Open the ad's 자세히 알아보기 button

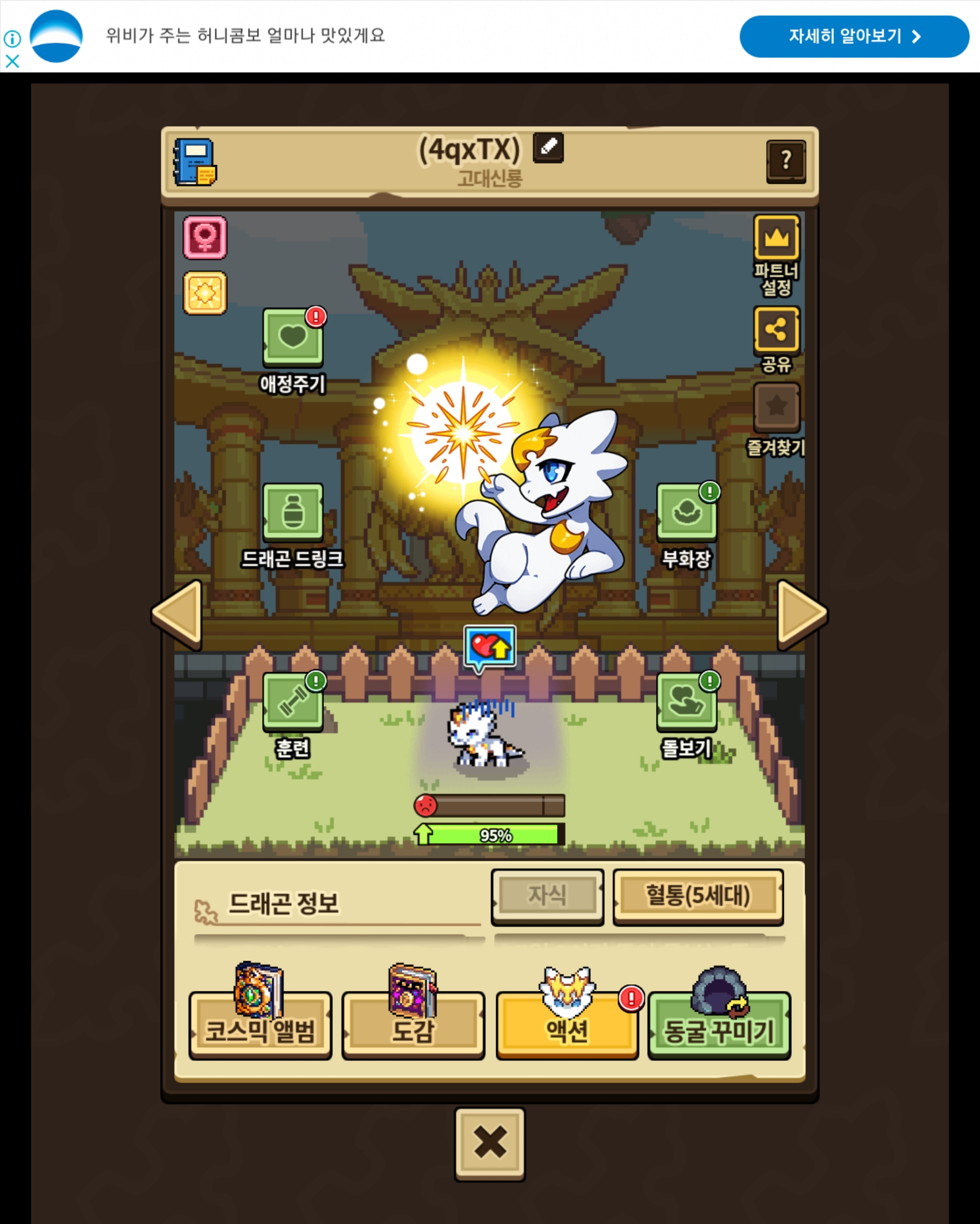click(x=854, y=37)
